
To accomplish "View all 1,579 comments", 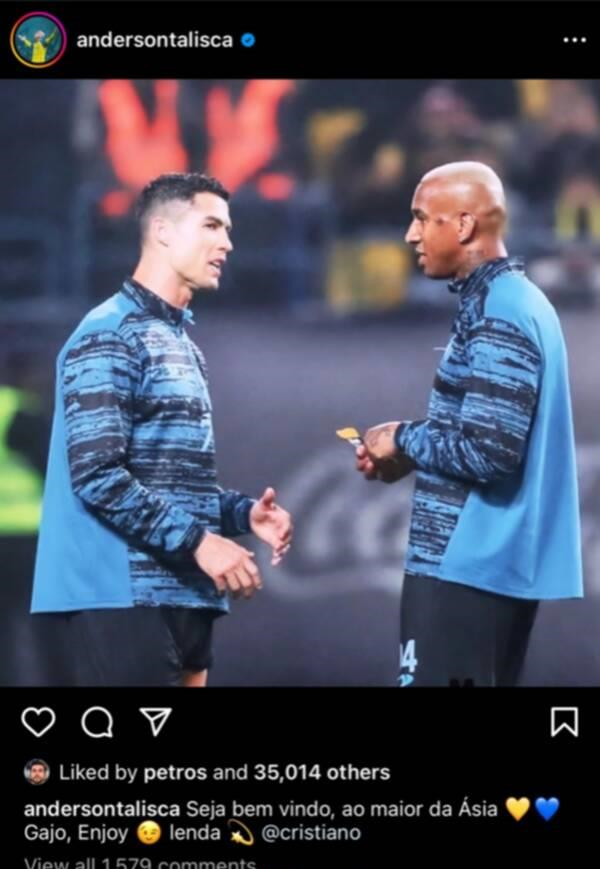I will (140, 862).
